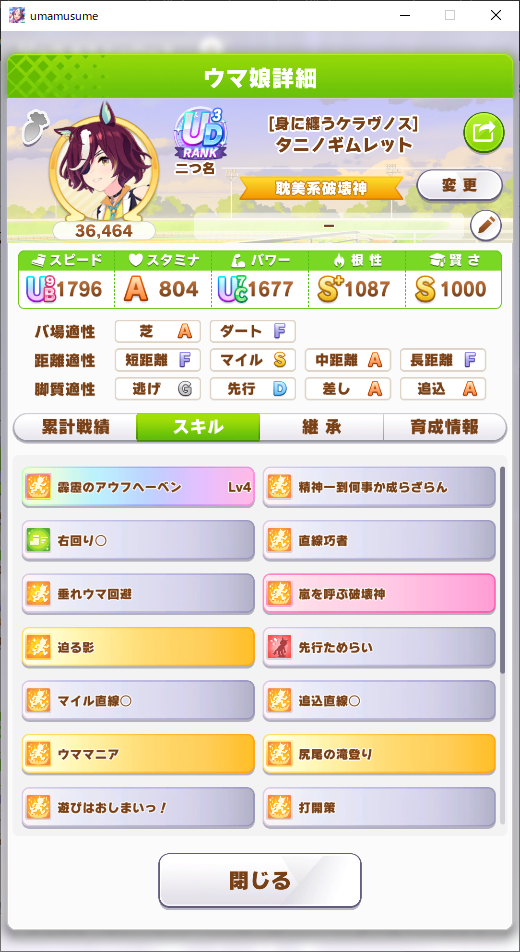Open the 直線巧者 skill
This screenshot has width=520, height=952.
point(379,540)
